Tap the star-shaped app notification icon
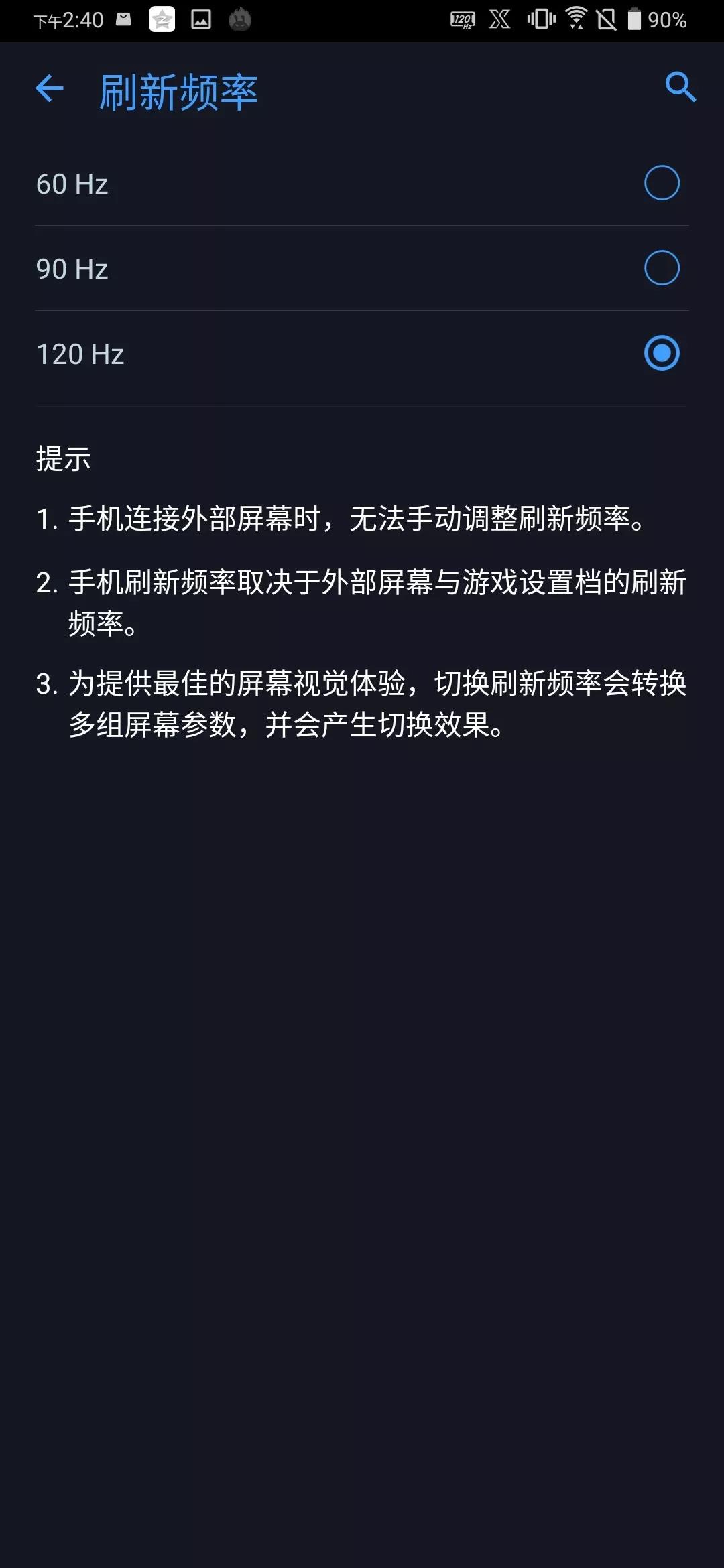 (x=160, y=20)
